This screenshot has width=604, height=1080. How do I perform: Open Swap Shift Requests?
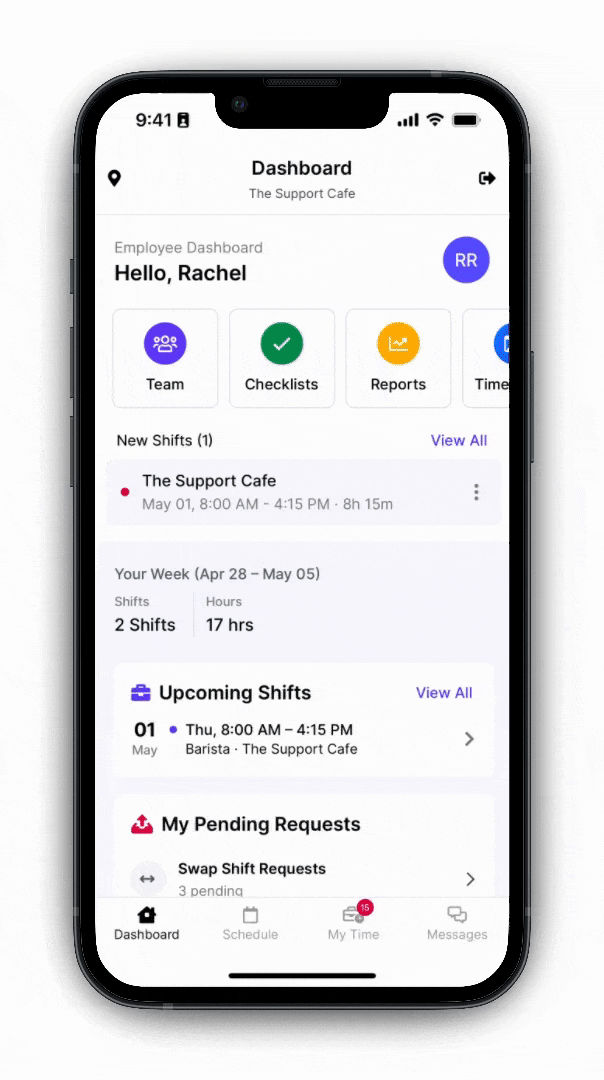pyautogui.click(x=300, y=878)
